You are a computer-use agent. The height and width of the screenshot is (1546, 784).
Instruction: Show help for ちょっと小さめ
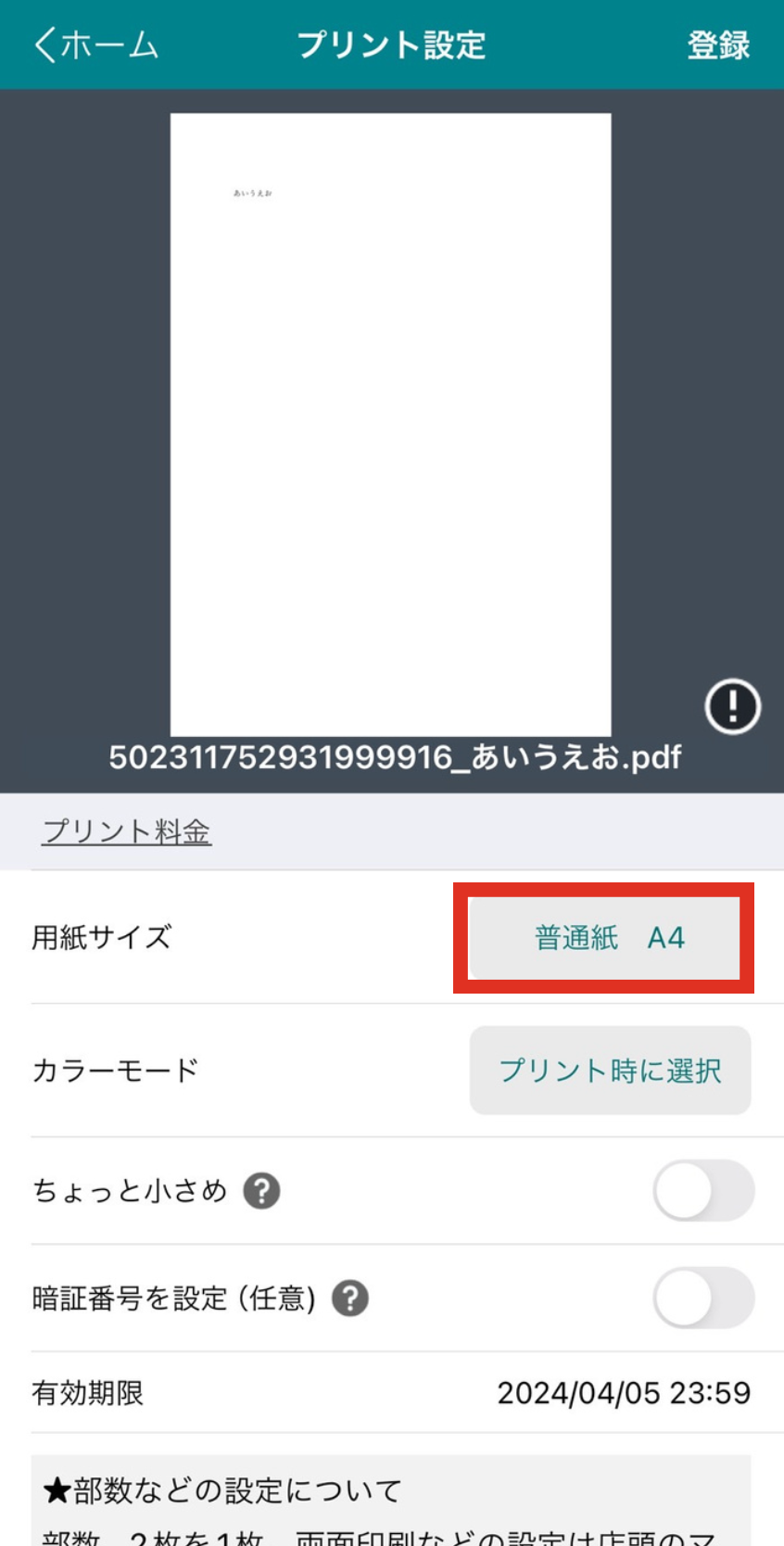262,1191
